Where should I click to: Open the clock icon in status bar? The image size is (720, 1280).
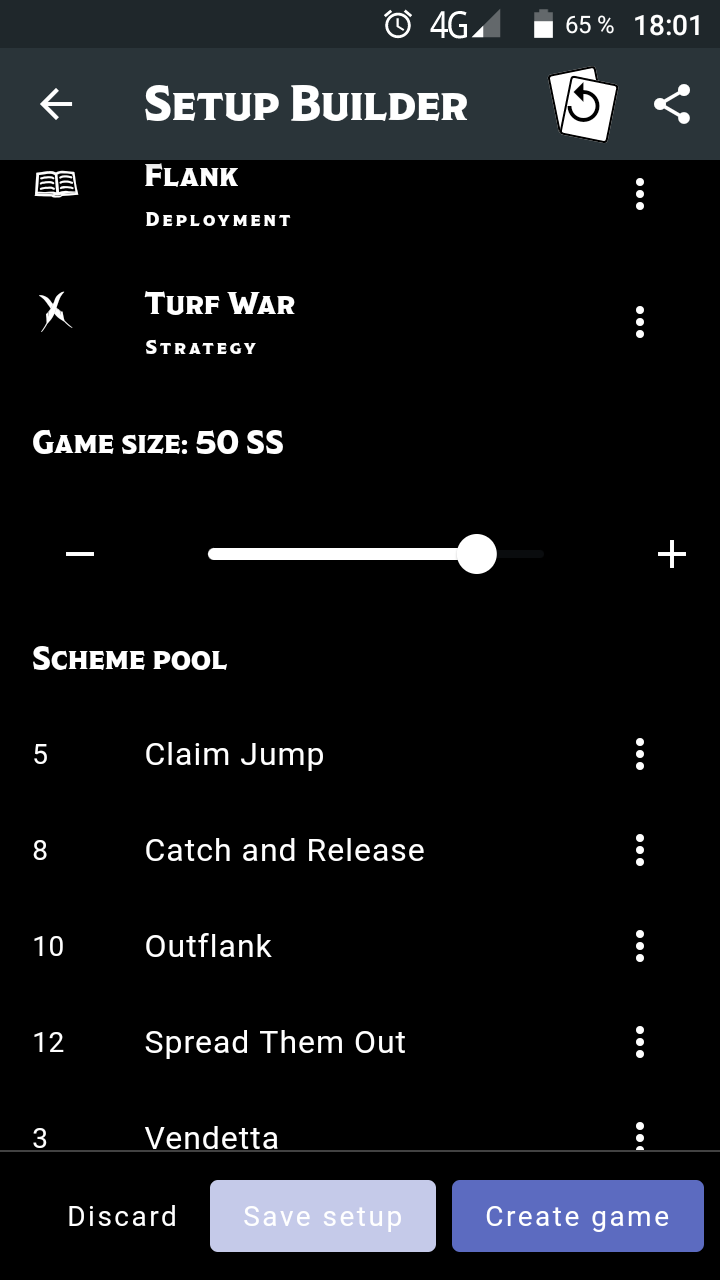(x=399, y=24)
